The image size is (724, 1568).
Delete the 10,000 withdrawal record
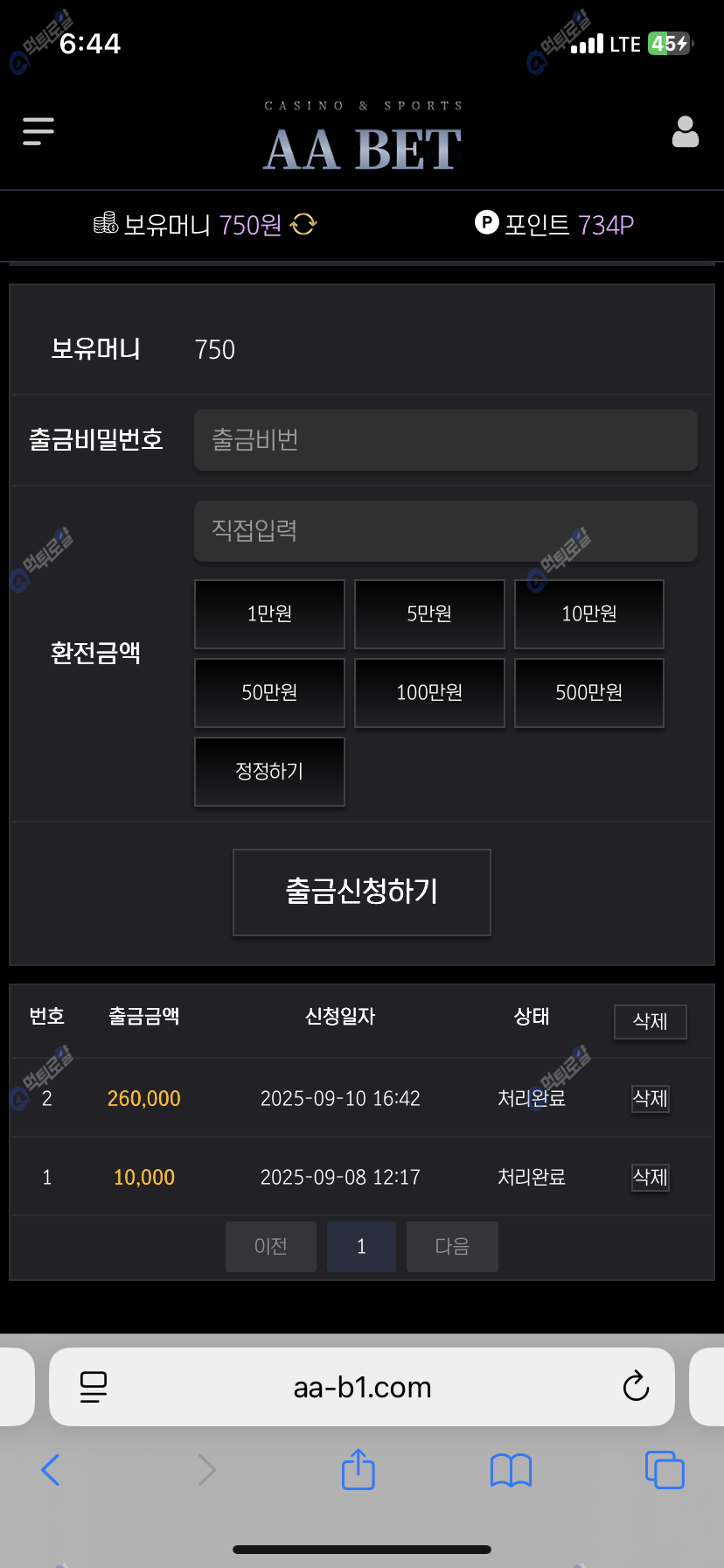point(651,1178)
